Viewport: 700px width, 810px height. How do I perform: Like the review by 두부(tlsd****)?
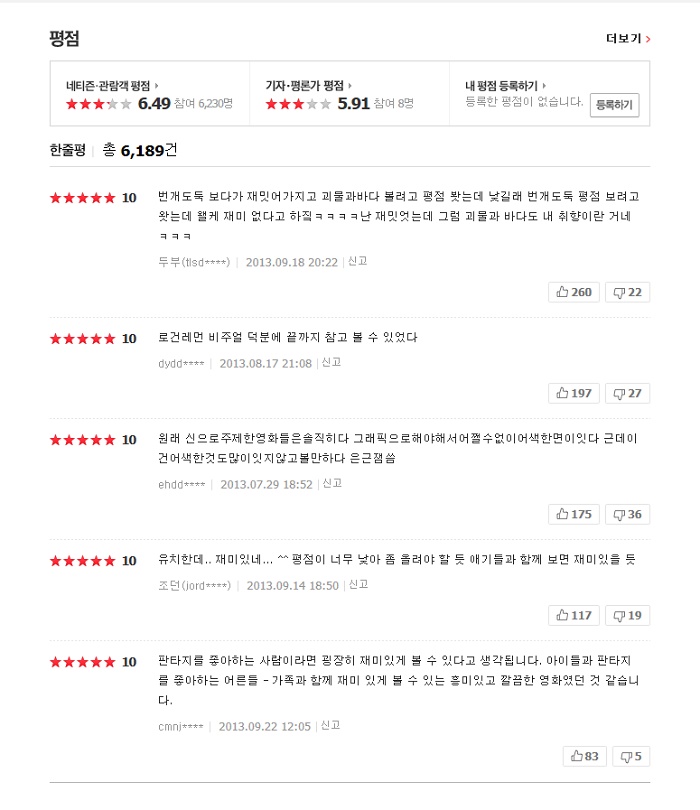point(573,292)
